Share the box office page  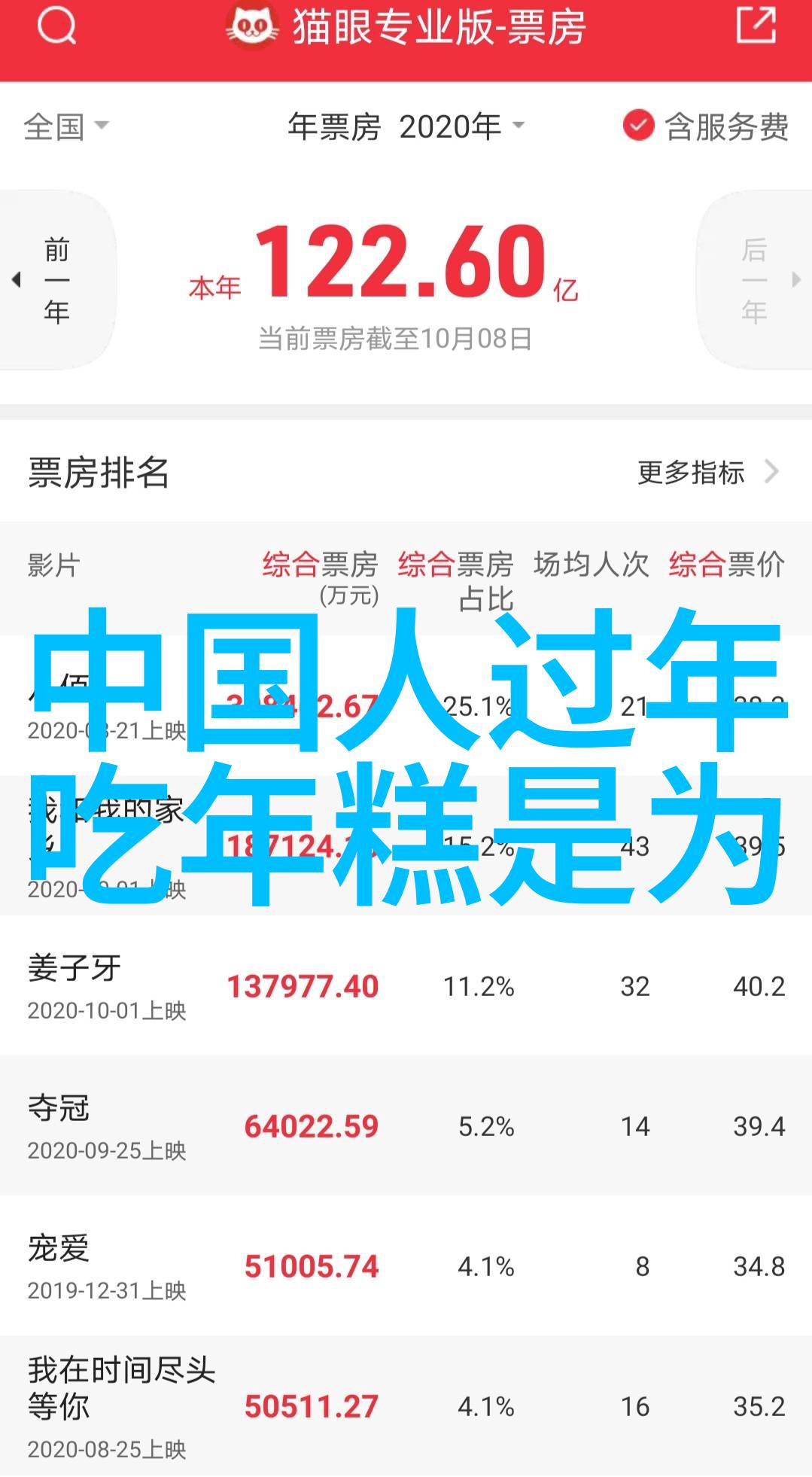[756, 26]
